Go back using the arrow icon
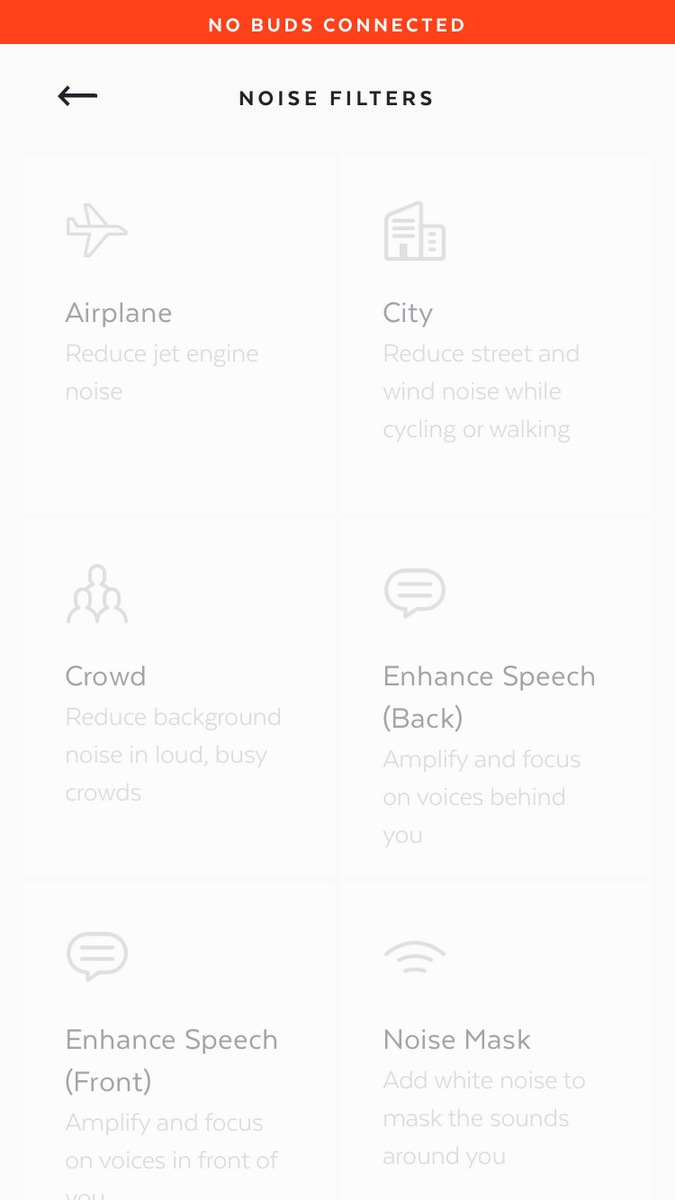This screenshot has width=675, height=1200. pos(77,96)
